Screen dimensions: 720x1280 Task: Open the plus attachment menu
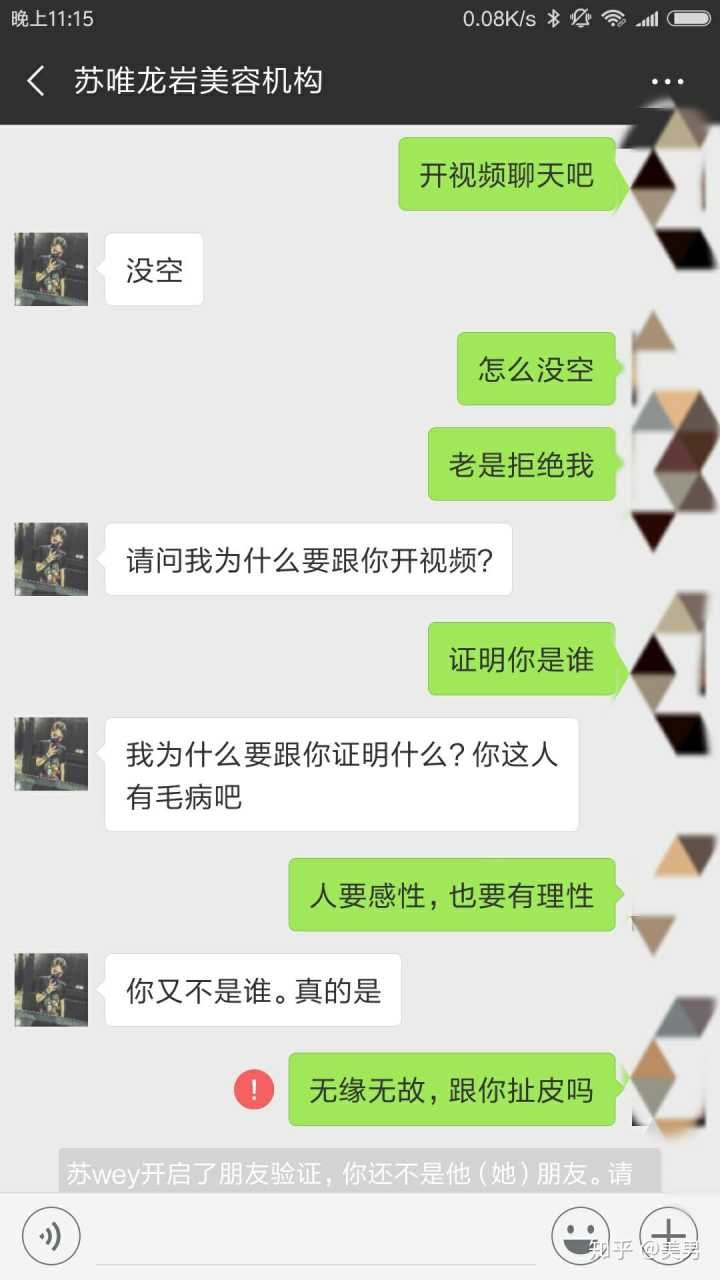pos(668,1236)
